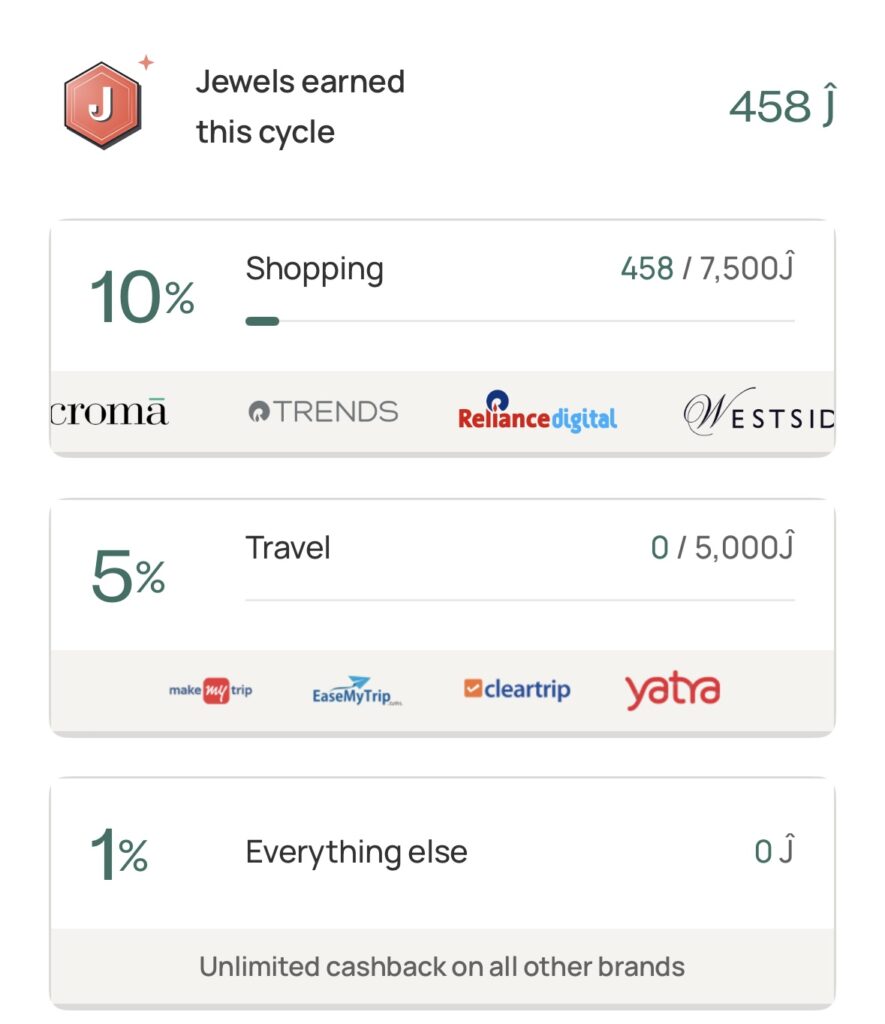Open the Trends brand logo
Image resolution: width=885 pixels, height=1024 pixels.
323,411
